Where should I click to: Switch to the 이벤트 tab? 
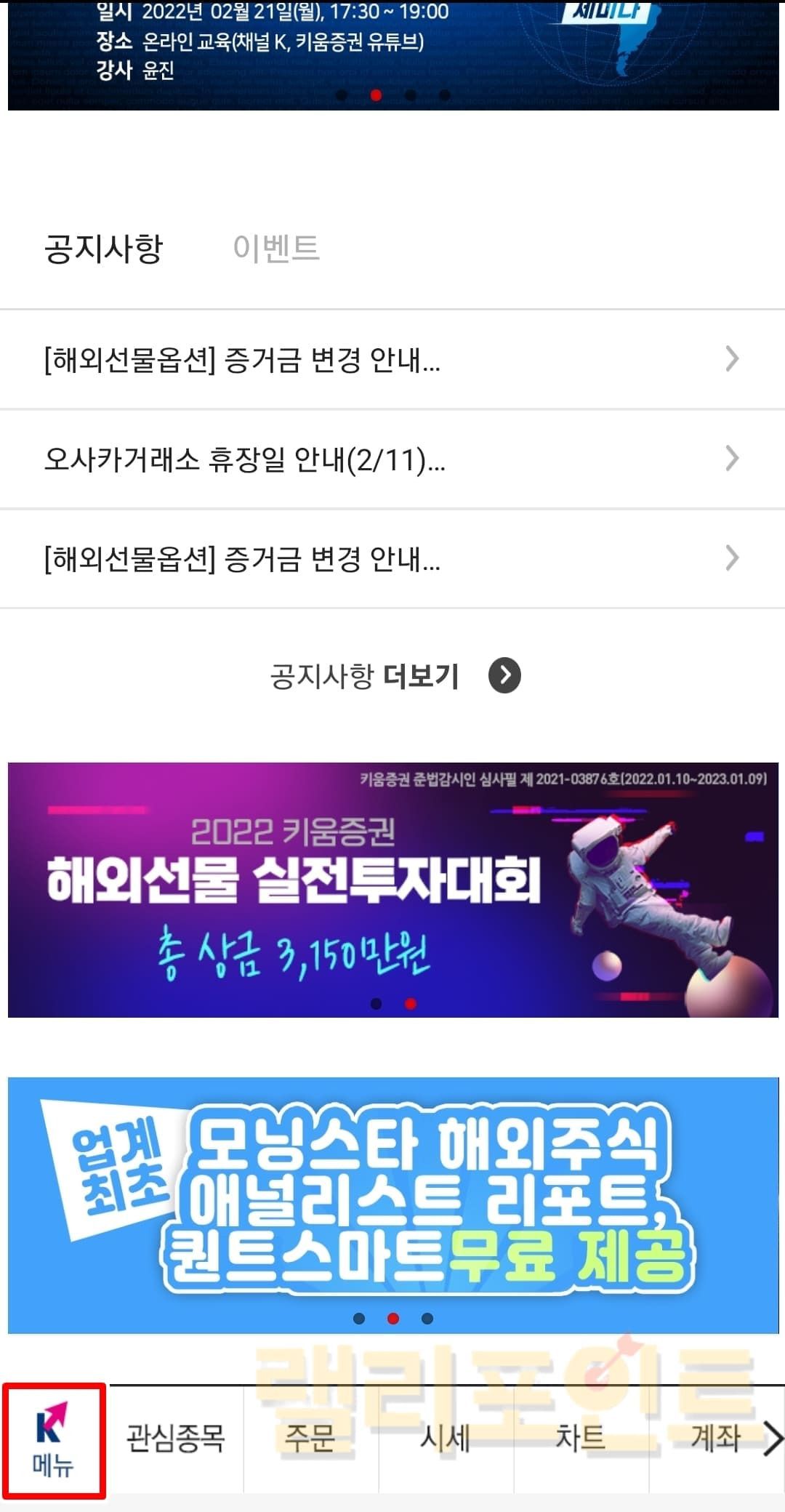pyautogui.click(x=276, y=249)
